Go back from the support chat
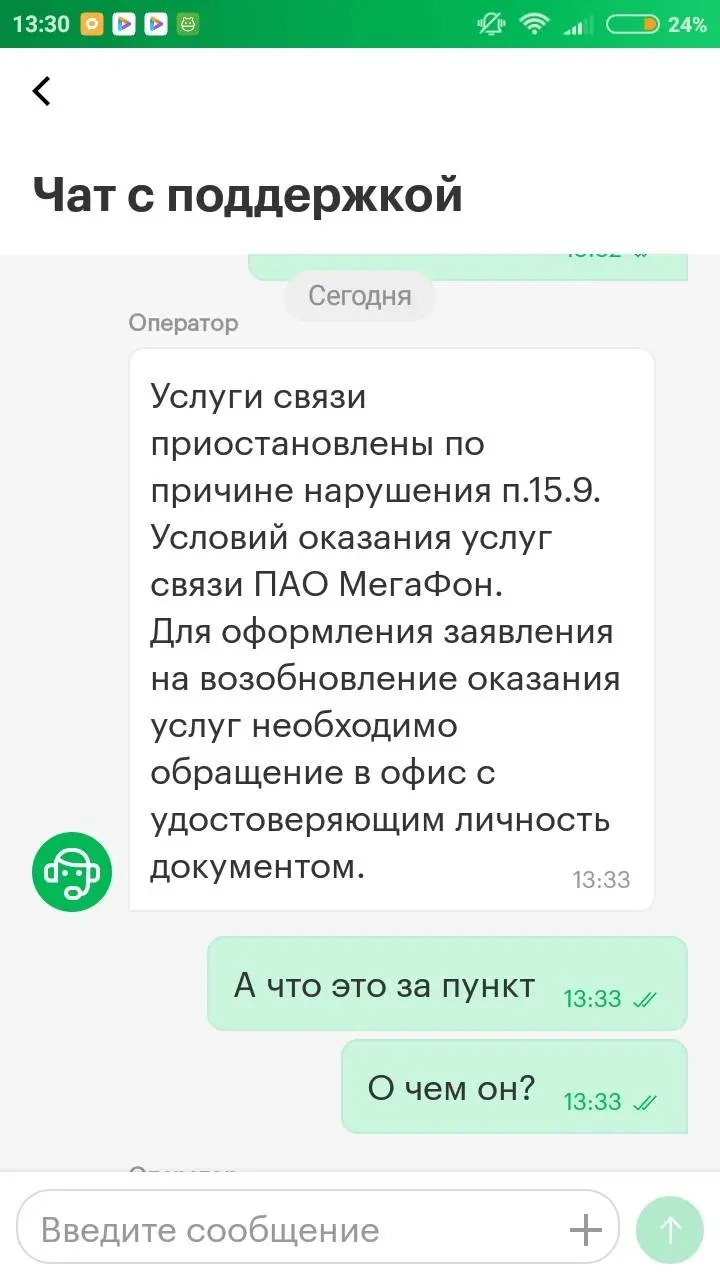The width and height of the screenshot is (720, 1280). click(41, 91)
